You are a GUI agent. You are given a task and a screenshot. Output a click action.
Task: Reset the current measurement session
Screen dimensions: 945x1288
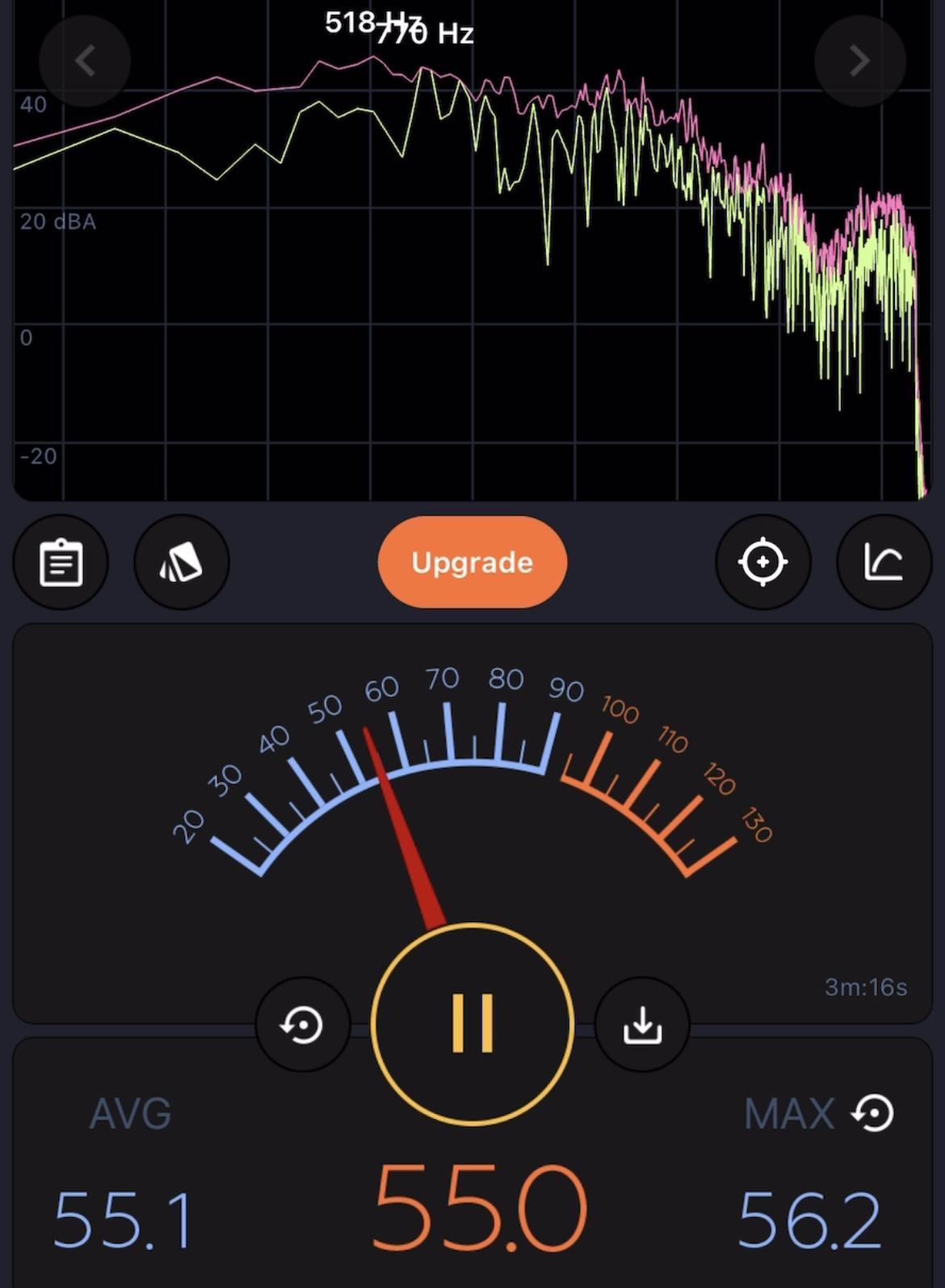[x=302, y=1025]
